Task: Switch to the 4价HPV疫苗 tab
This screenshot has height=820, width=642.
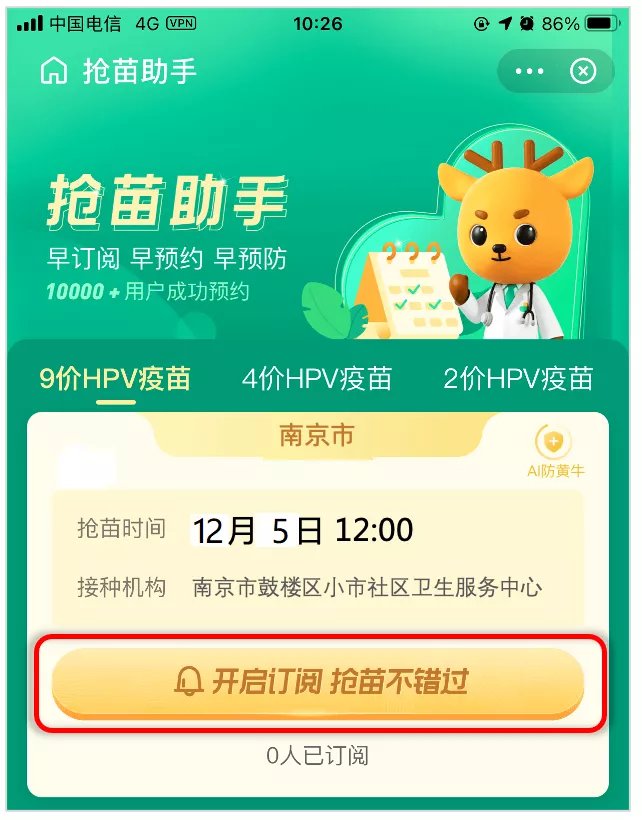Action: coord(317,378)
